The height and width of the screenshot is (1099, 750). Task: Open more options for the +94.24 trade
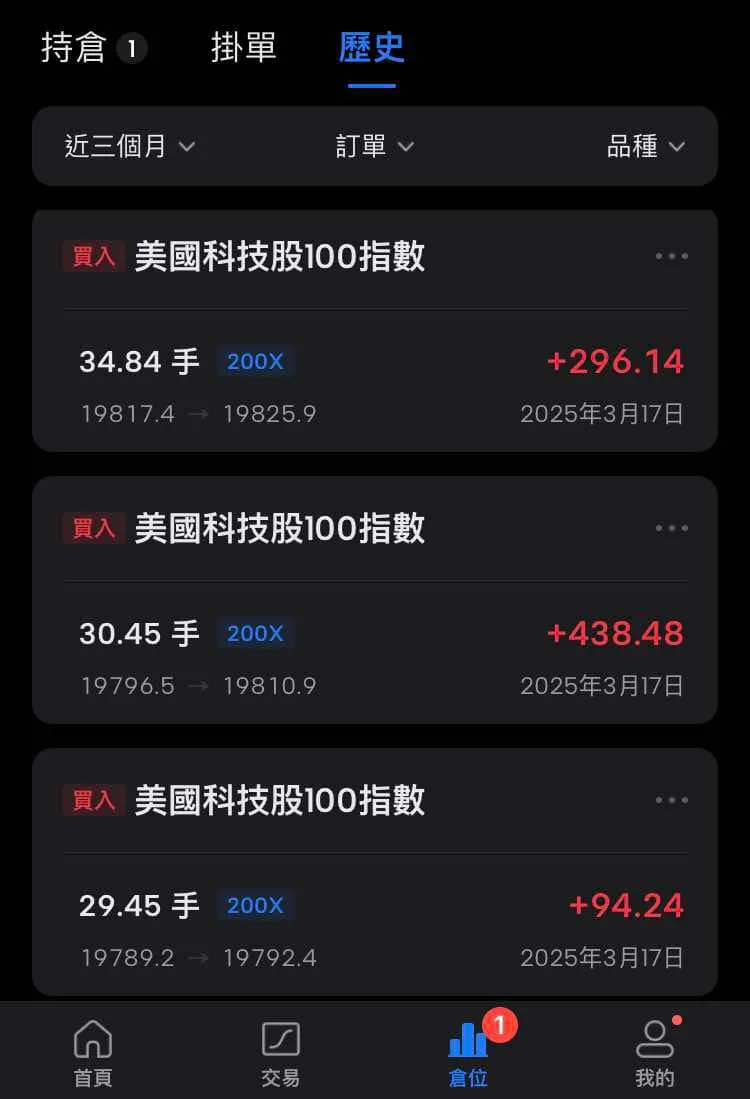pos(671,800)
